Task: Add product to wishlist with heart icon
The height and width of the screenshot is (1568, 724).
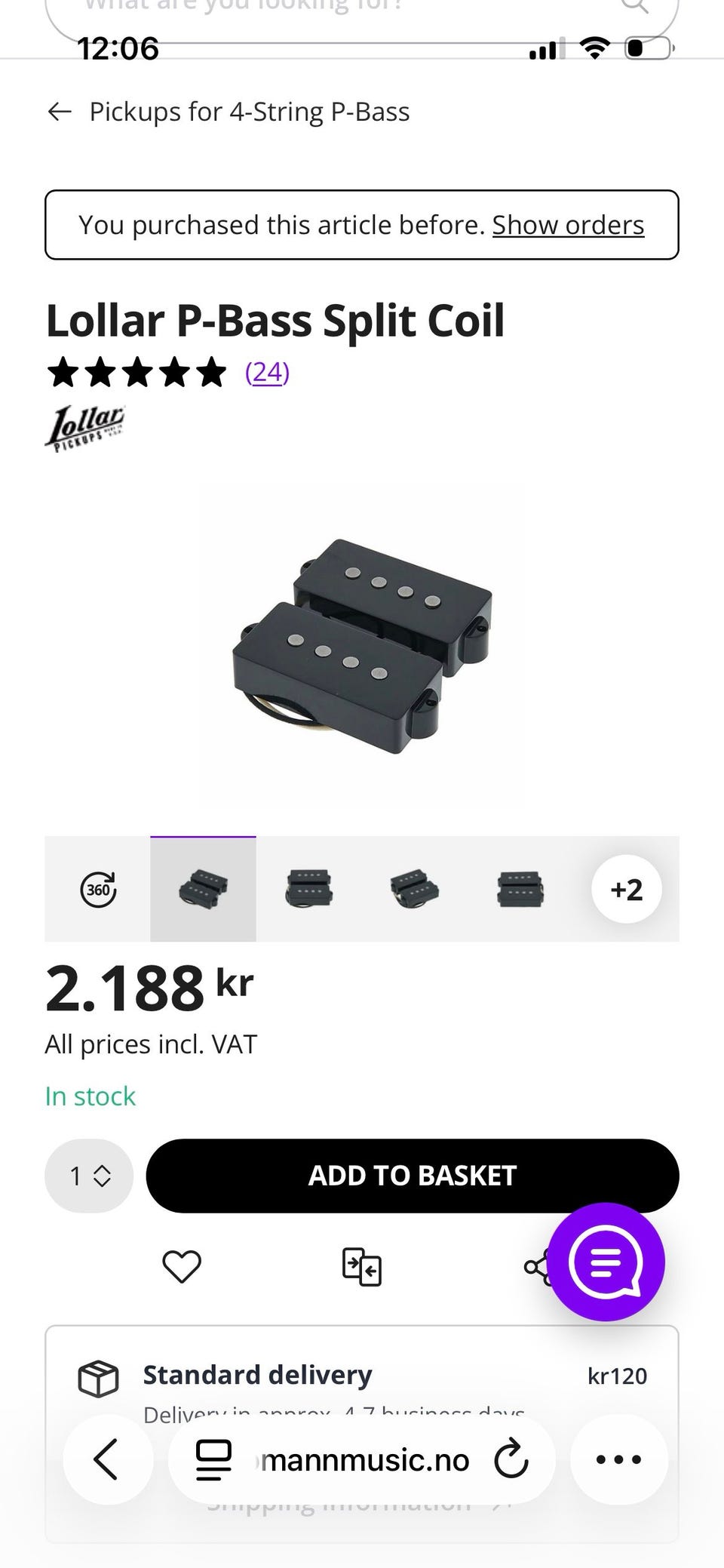Action: (x=182, y=1266)
